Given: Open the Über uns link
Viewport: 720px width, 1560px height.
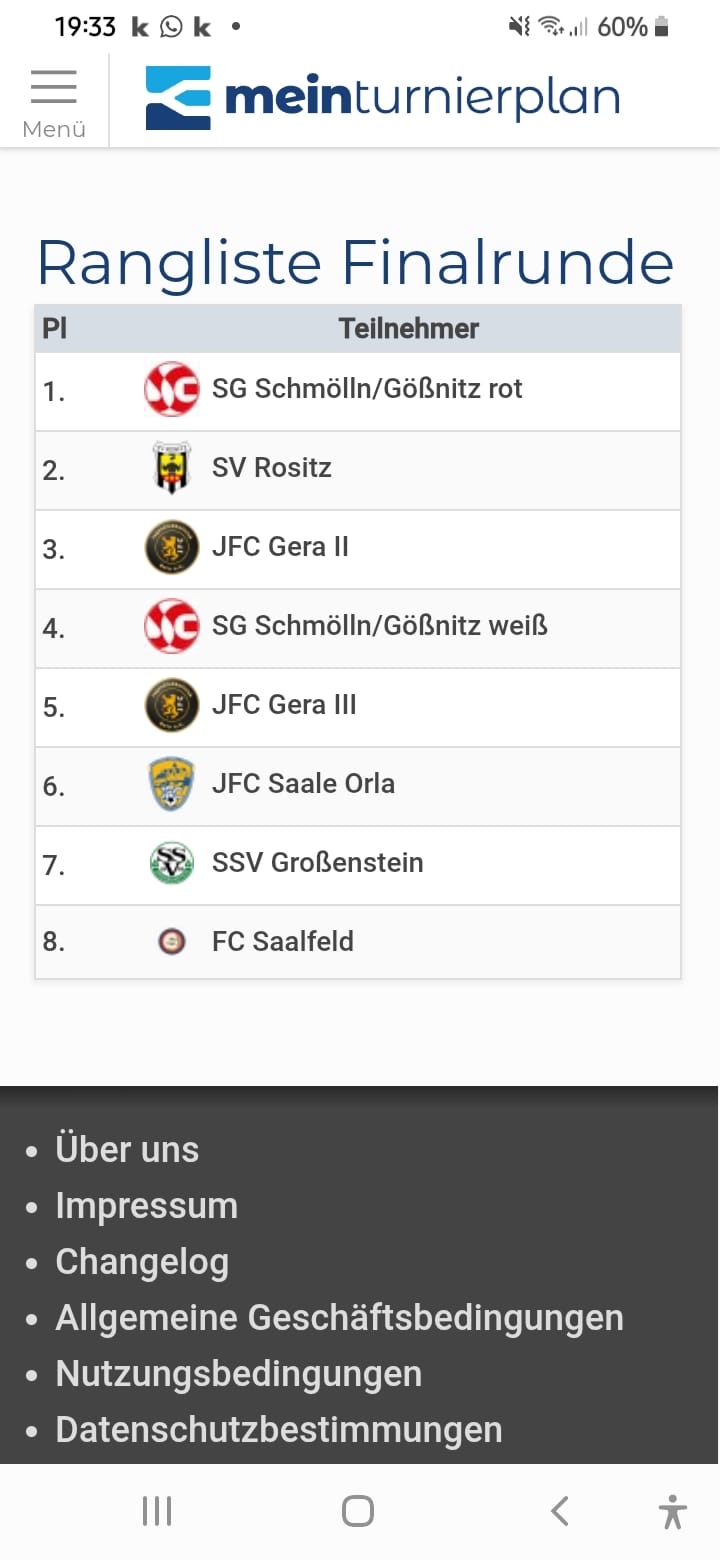Looking at the screenshot, I should tap(127, 1150).
